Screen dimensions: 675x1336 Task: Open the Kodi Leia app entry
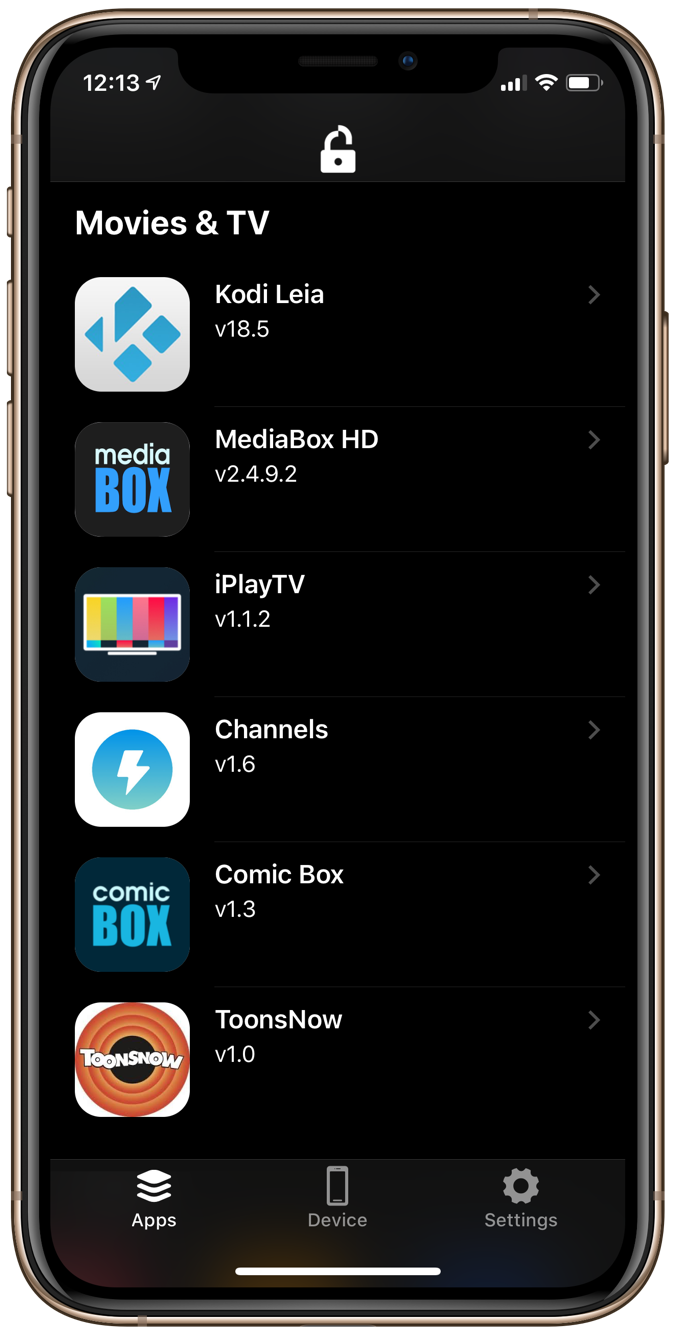click(x=349, y=333)
